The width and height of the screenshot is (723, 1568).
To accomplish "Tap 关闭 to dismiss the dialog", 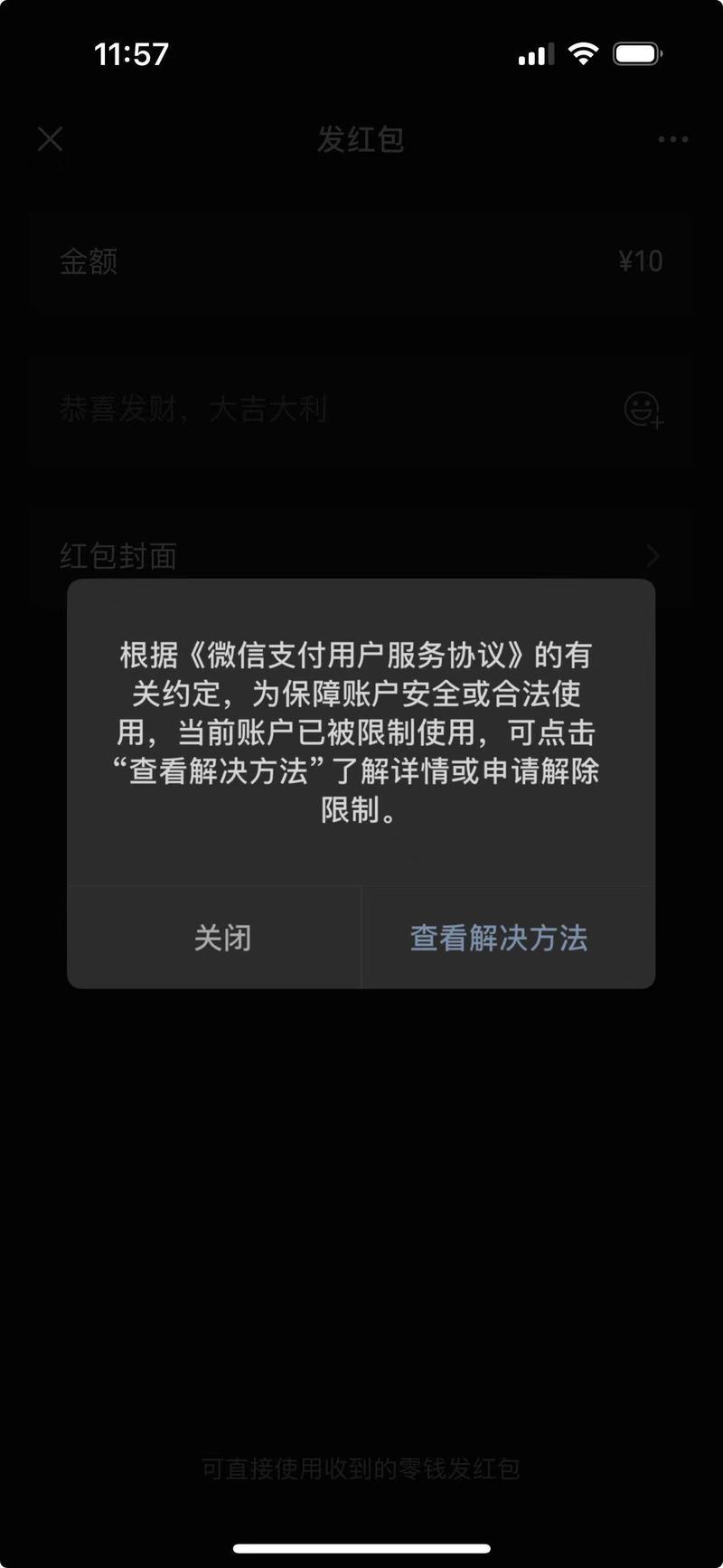I will pos(214,938).
